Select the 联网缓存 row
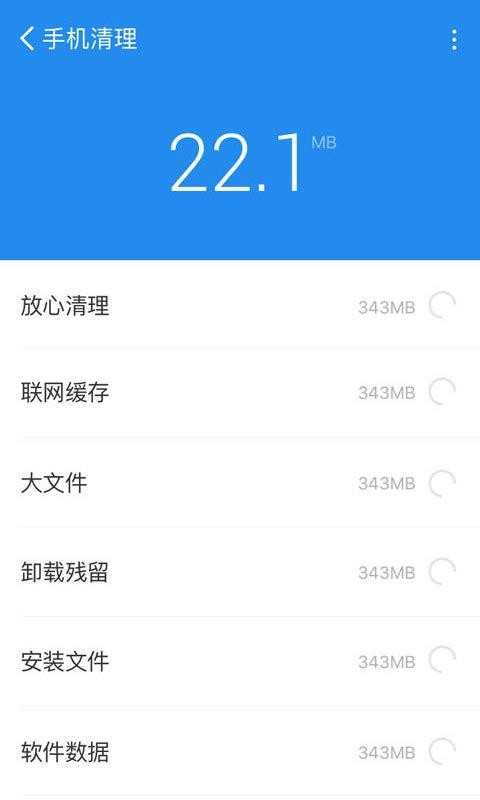 point(240,392)
